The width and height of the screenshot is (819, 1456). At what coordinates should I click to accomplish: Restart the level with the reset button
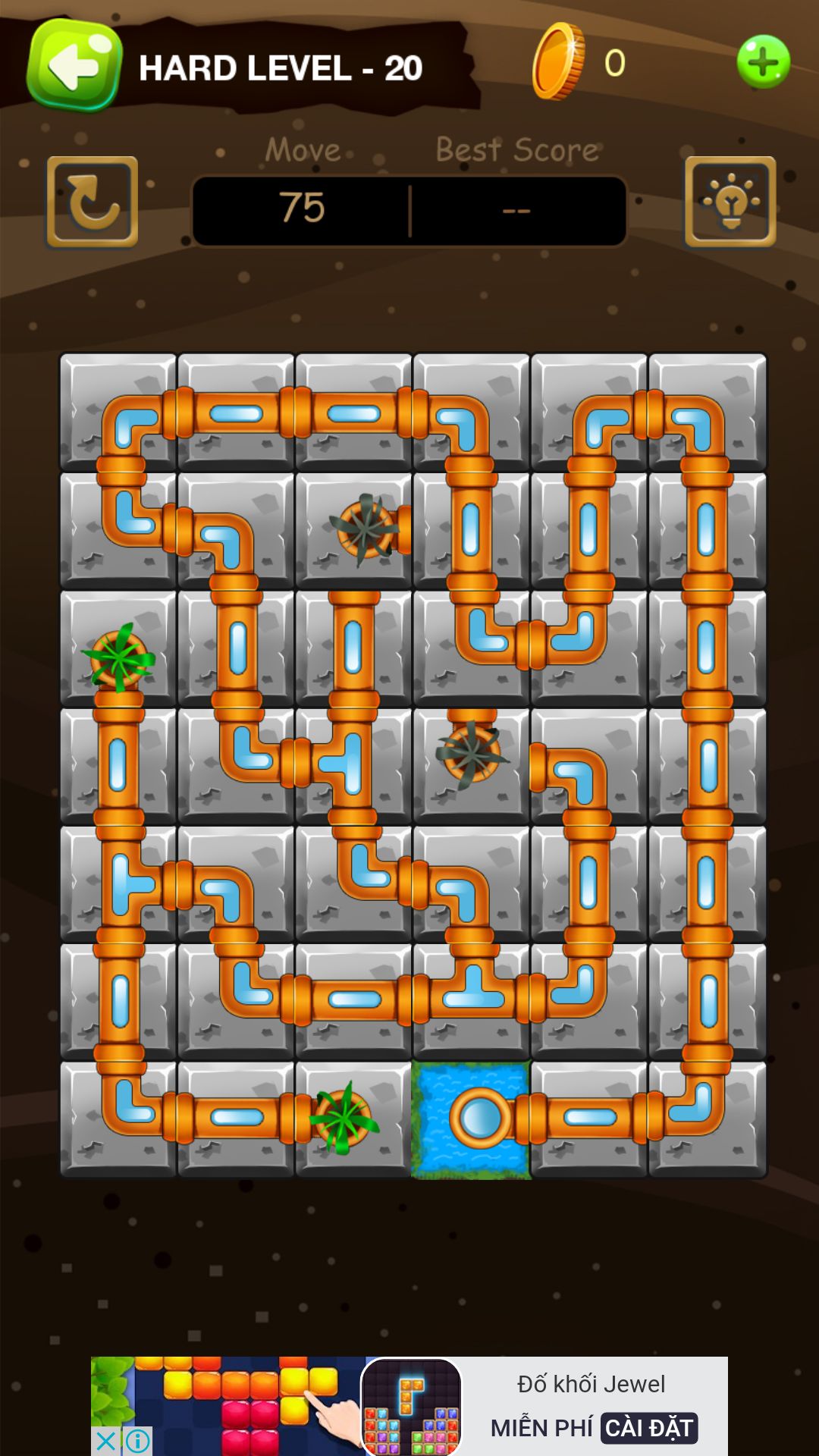[x=93, y=202]
